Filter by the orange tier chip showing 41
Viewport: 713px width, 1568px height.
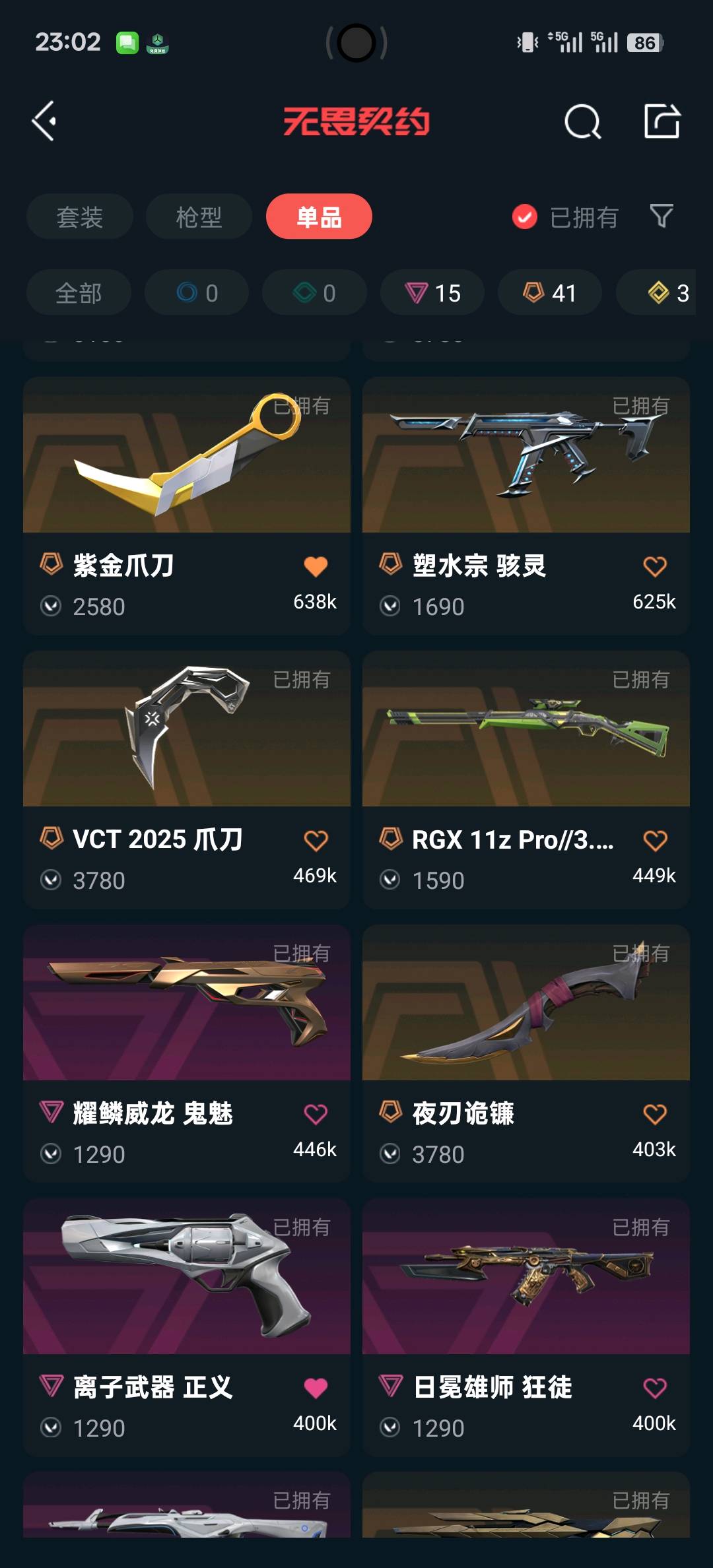tap(550, 292)
